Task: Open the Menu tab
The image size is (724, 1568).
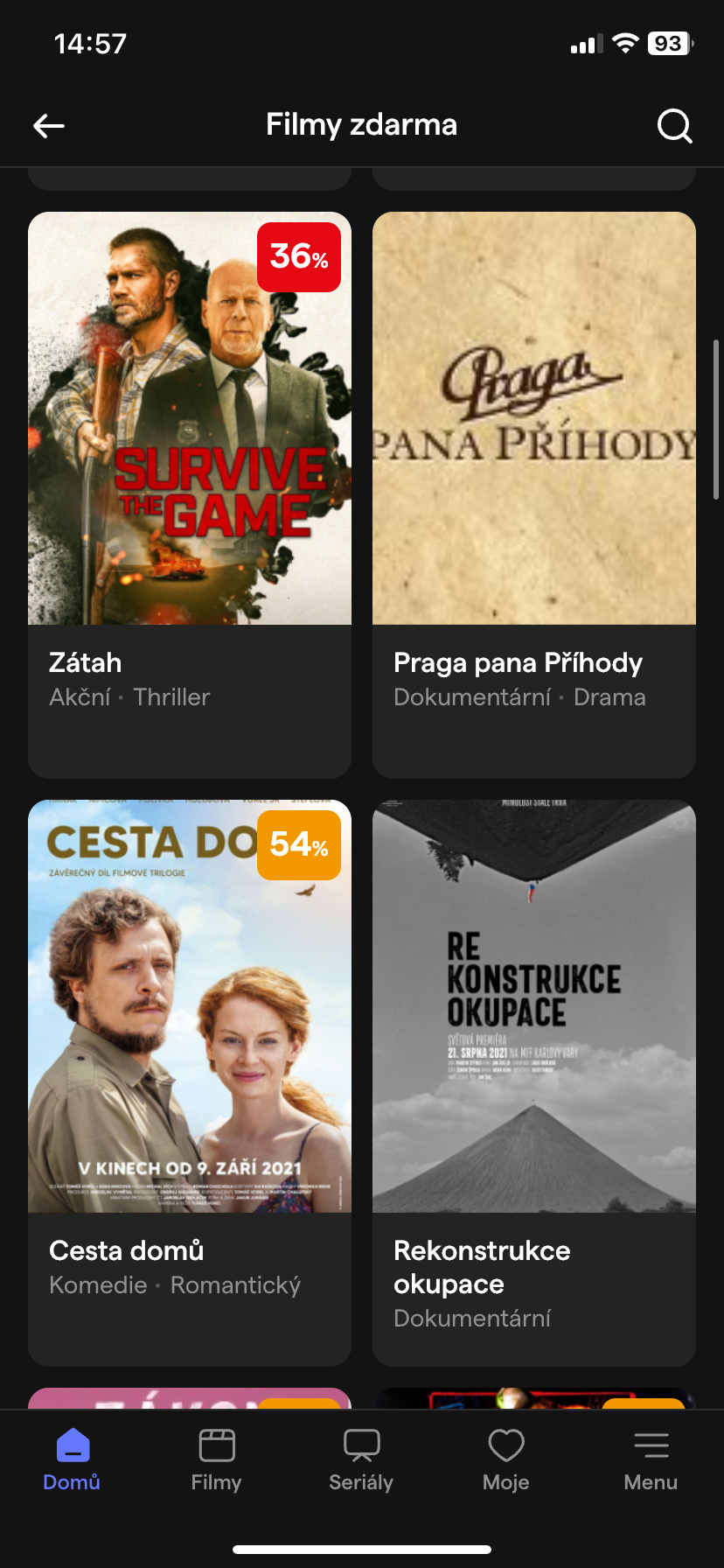Action: coord(651,1459)
